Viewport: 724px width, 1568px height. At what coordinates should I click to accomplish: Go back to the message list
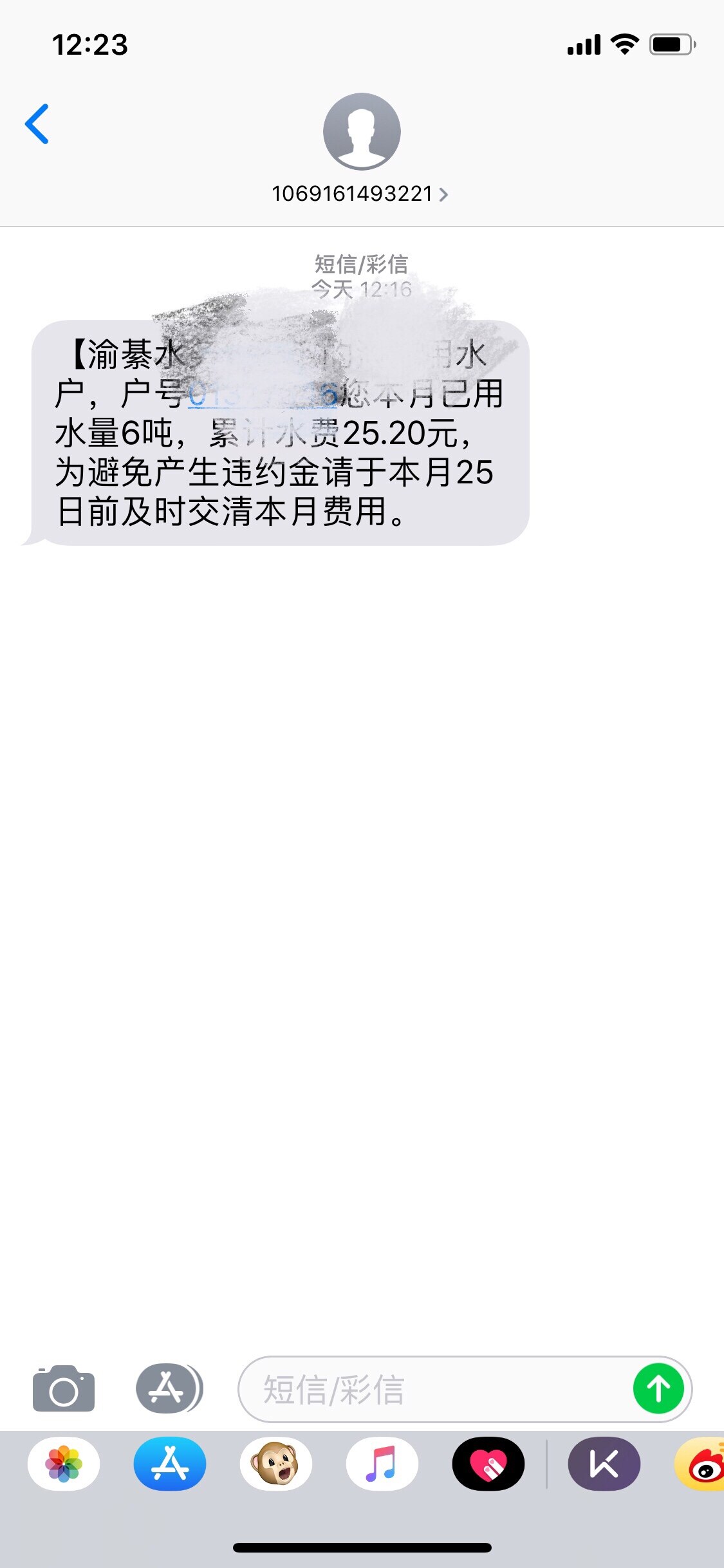pos(37,124)
